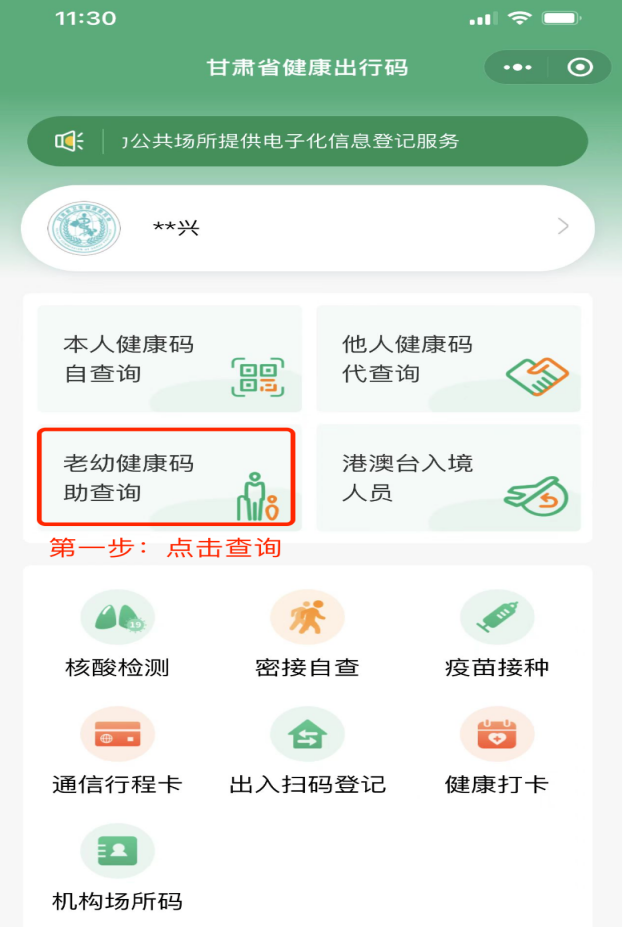Open 港澳台入境人员
This screenshot has width=626, height=927.
(448, 478)
